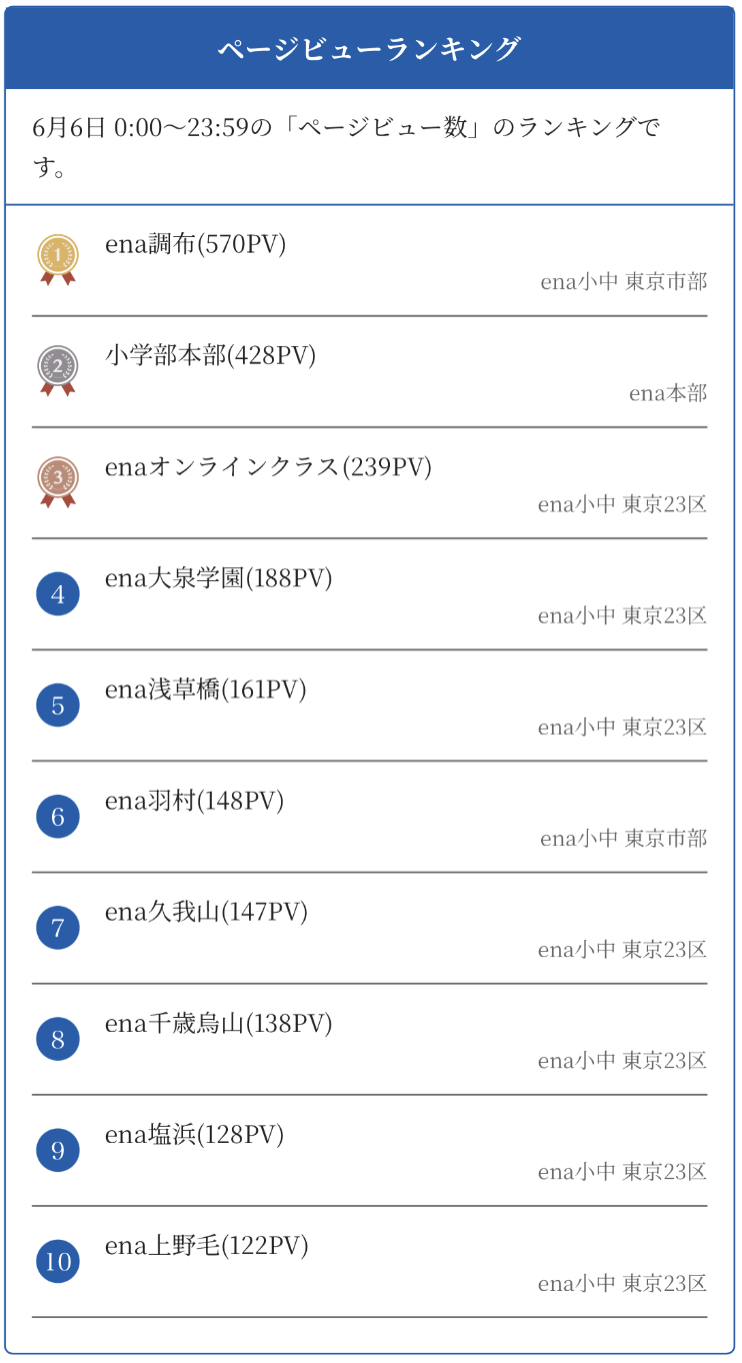Tap the ena浅草橋 ranking row

[205, 690]
